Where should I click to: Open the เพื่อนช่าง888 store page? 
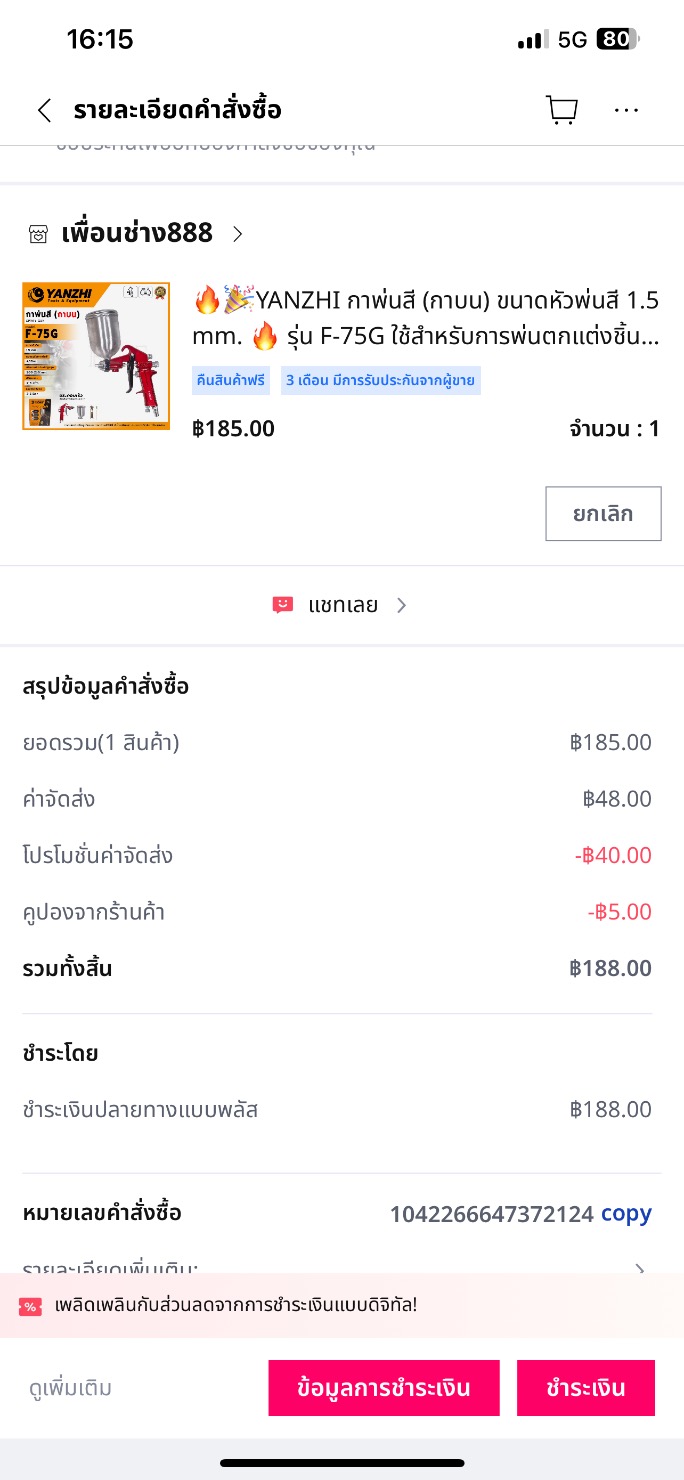point(137,234)
